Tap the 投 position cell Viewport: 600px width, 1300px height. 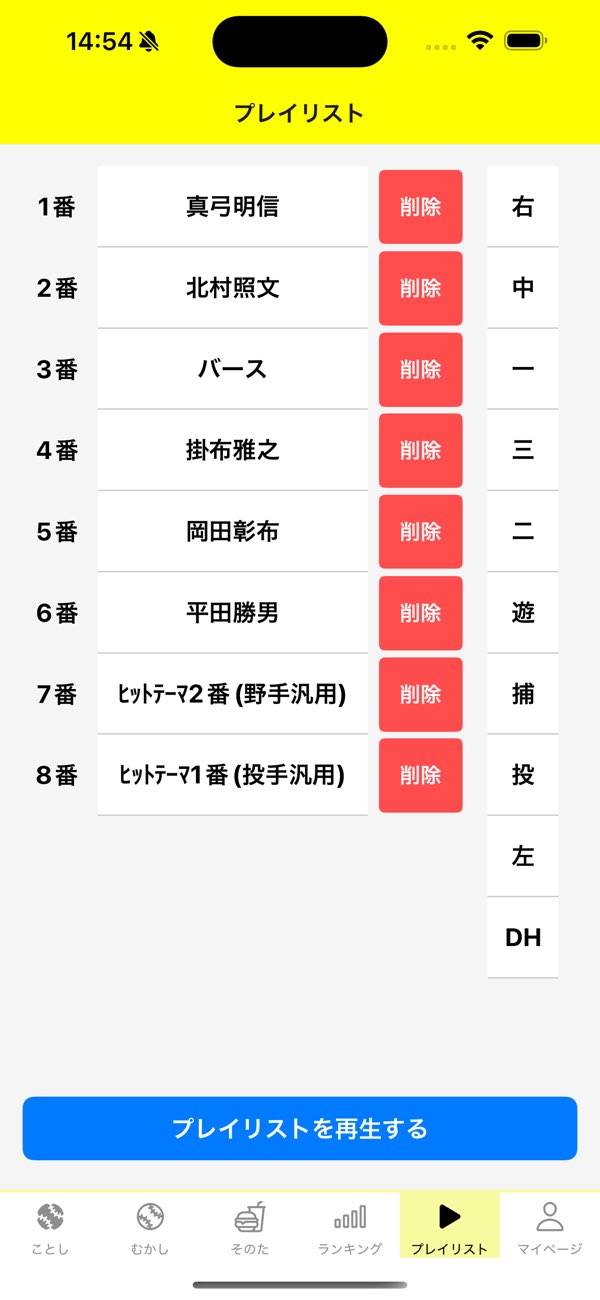pos(522,775)
